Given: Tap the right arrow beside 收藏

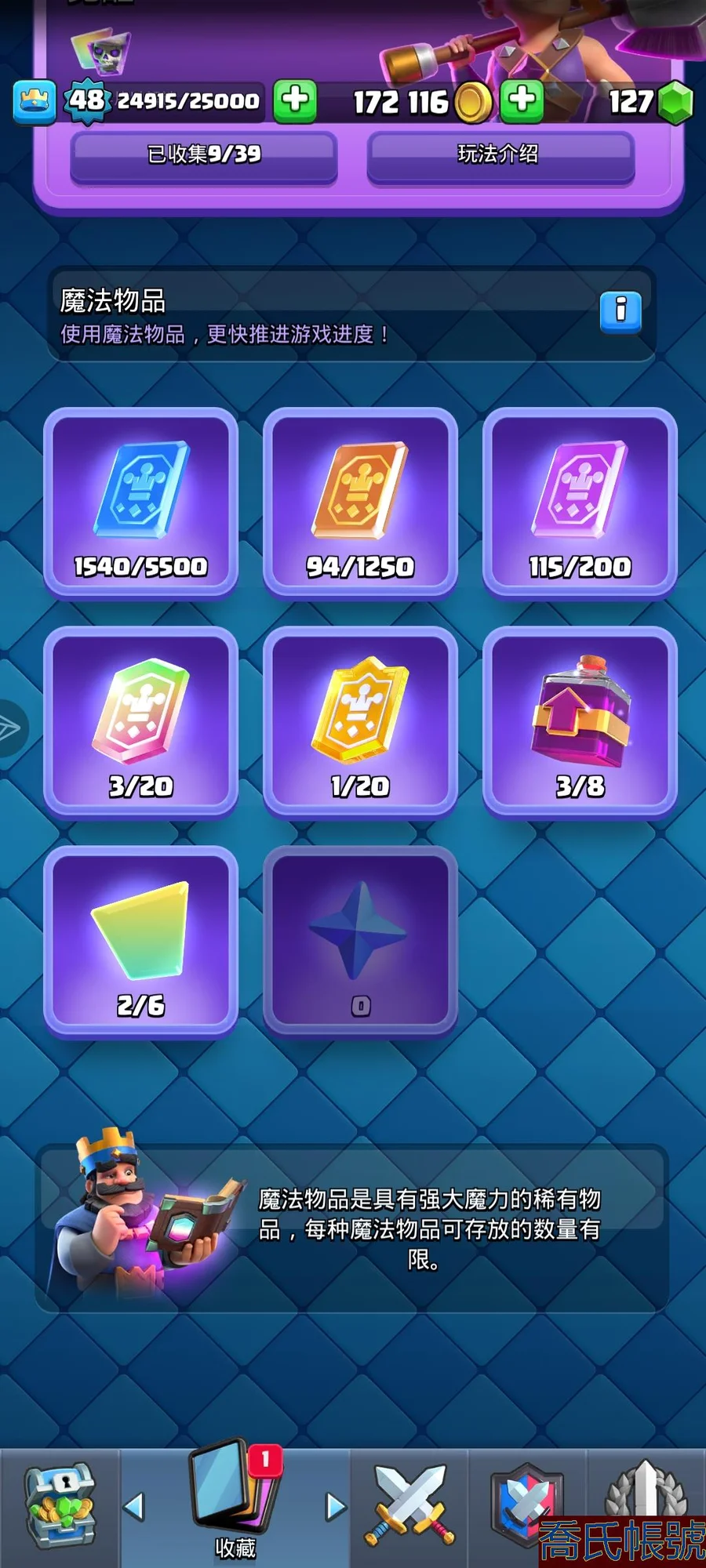Looking at the screenshot, I should (x=336, y=1506).
